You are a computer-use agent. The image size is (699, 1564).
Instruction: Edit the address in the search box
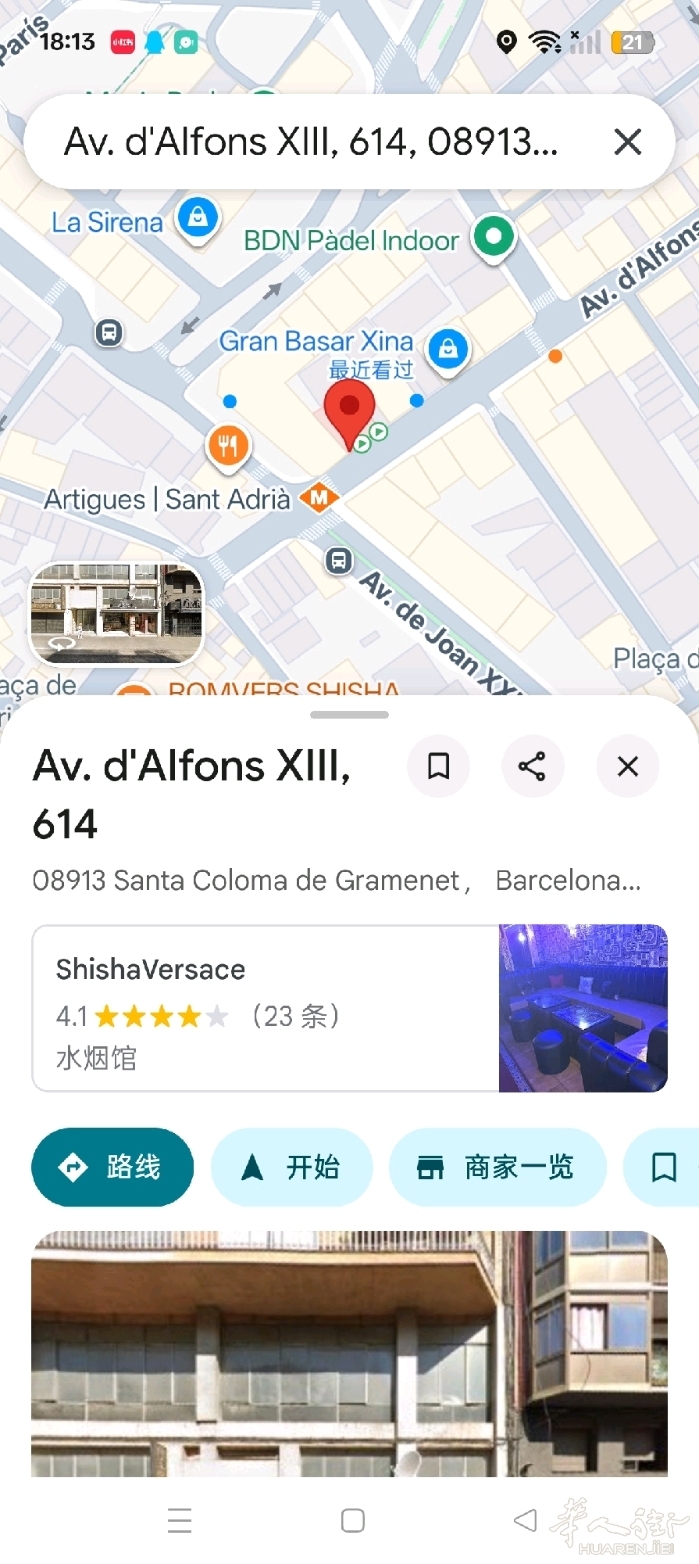[x=310, y=142]
